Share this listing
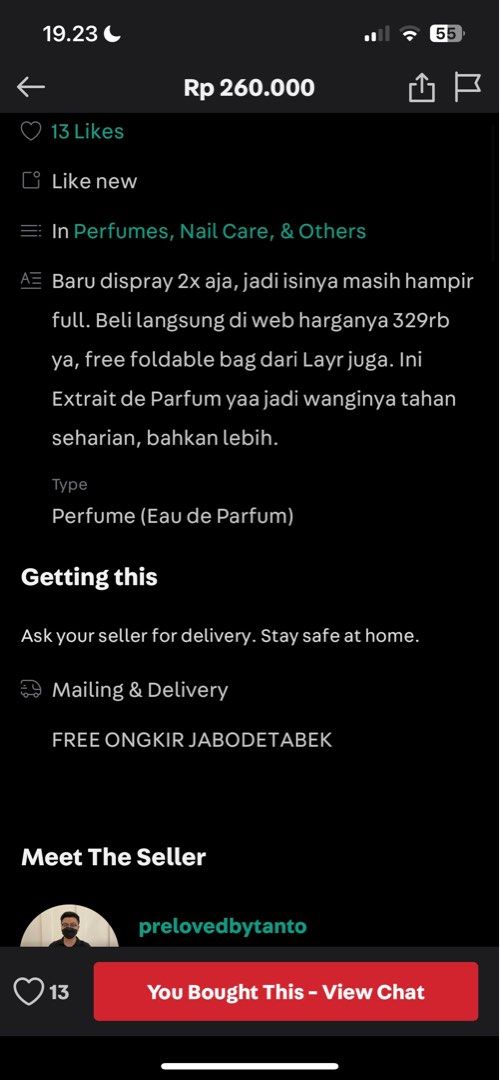 (x=421, y=87)
